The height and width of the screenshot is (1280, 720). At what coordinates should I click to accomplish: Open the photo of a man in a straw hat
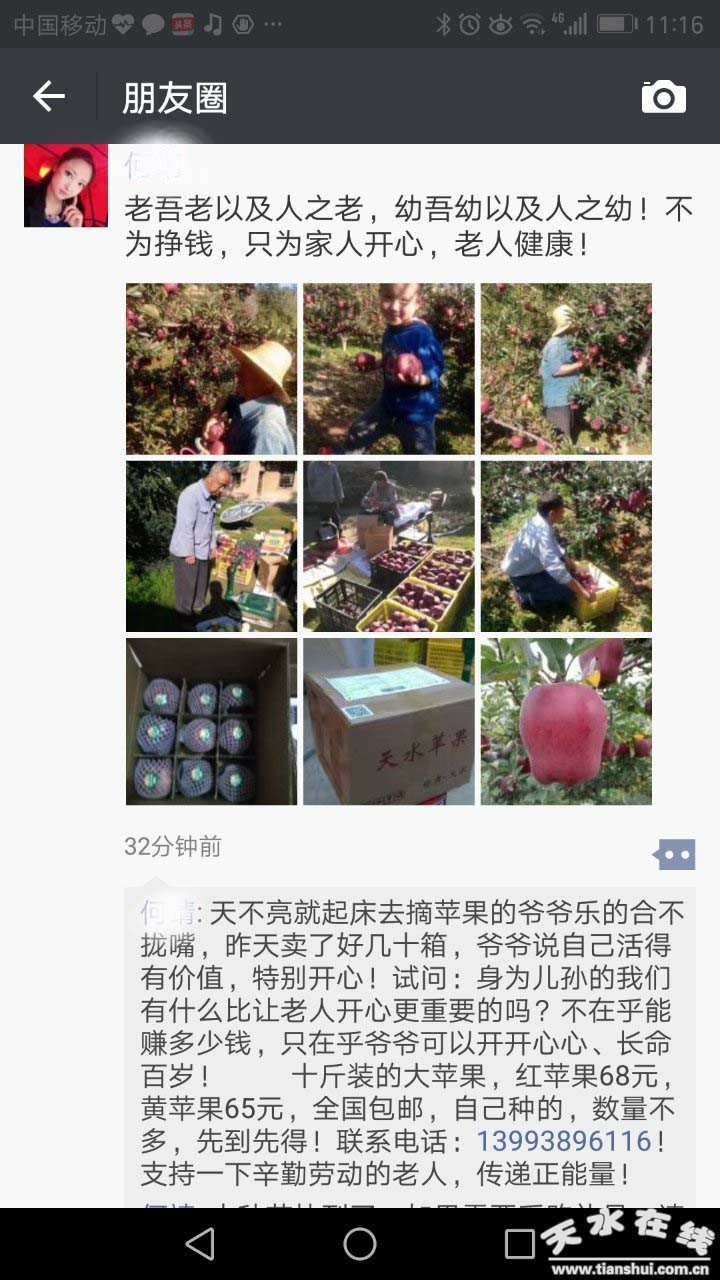(x=211, y=369)
